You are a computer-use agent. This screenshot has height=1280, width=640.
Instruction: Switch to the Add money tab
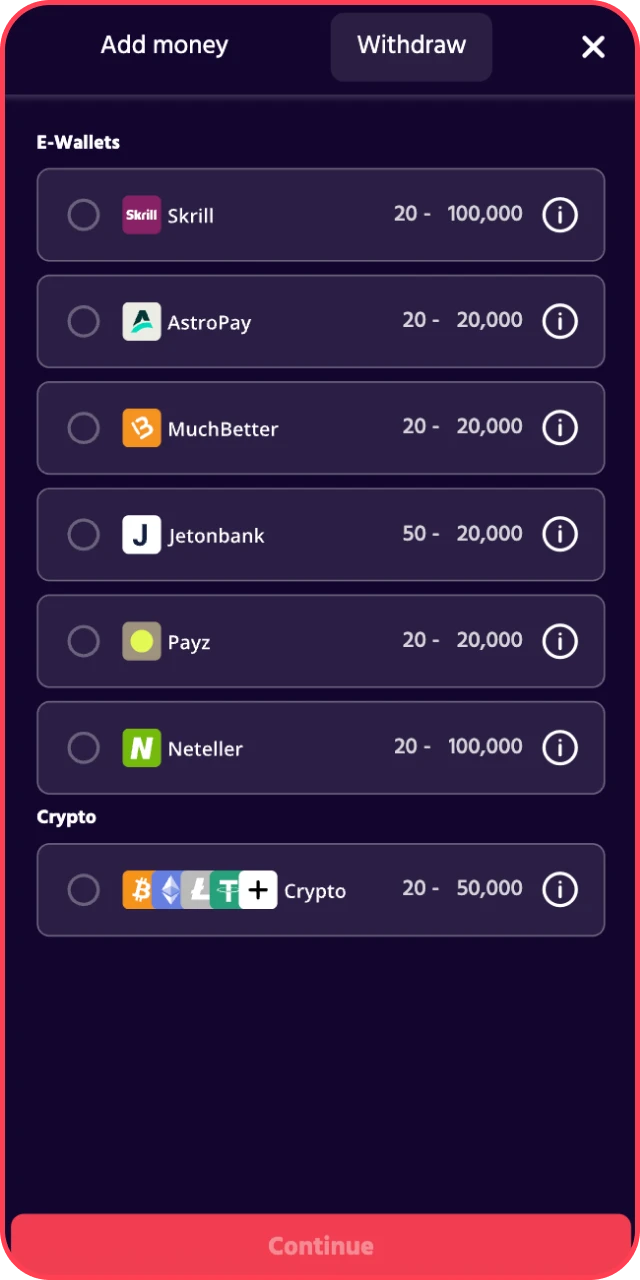click(164, 45)
